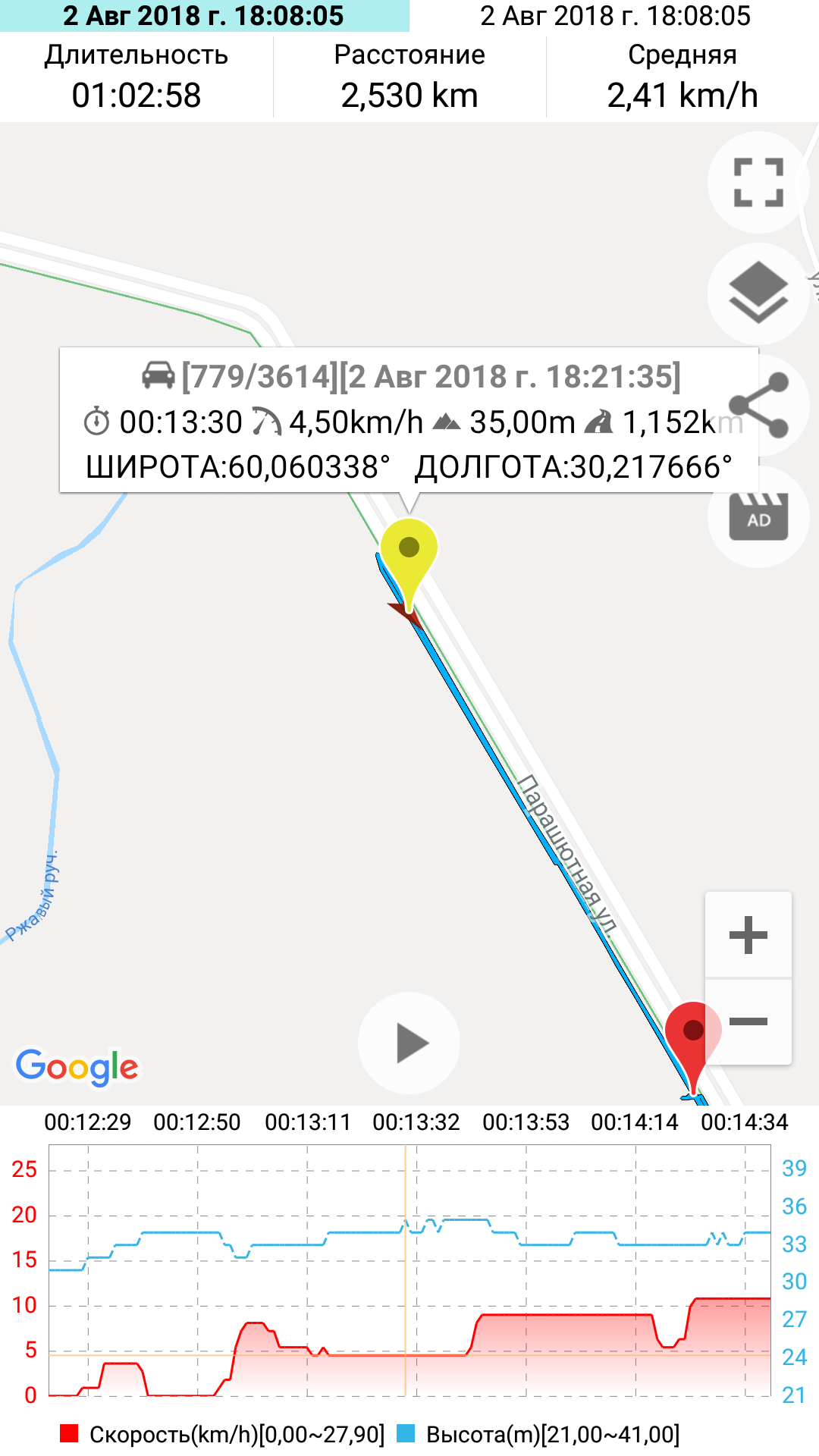Tap the speed and altitude chart
The image size is (819, 1456).
pyautogui.click(x=409, y=1270)
